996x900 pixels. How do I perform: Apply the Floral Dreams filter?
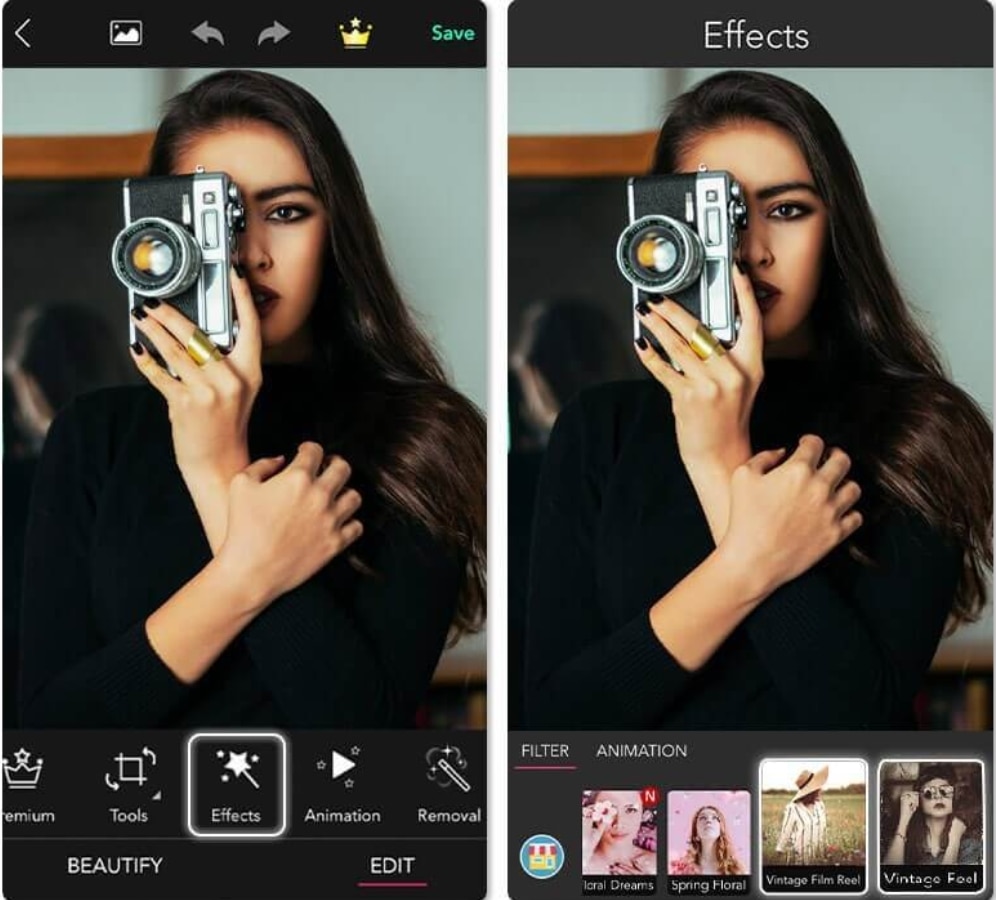point(619,840)
